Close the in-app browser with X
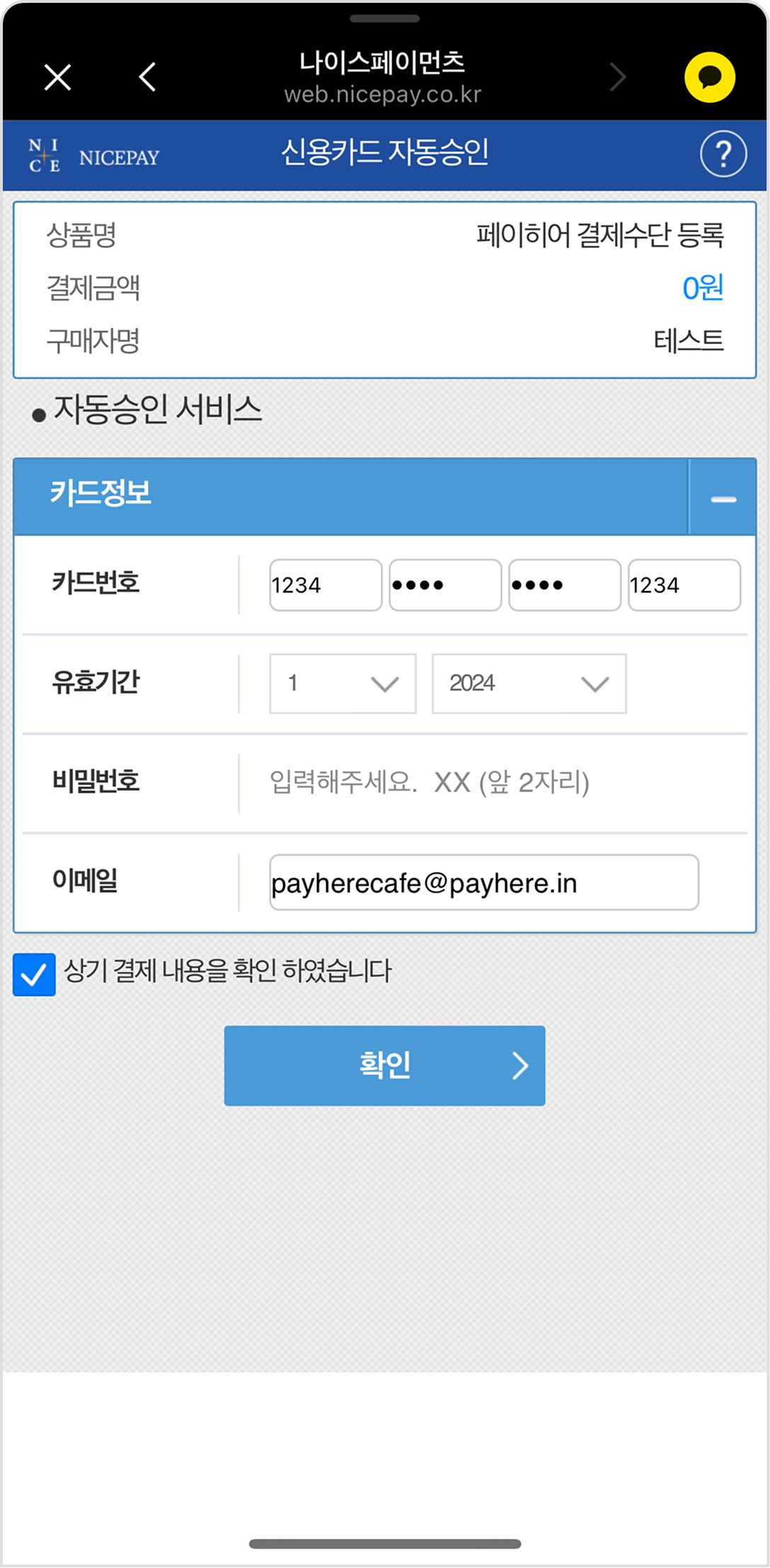This screenshot has width=770, height=1568. tap(57, 77)
